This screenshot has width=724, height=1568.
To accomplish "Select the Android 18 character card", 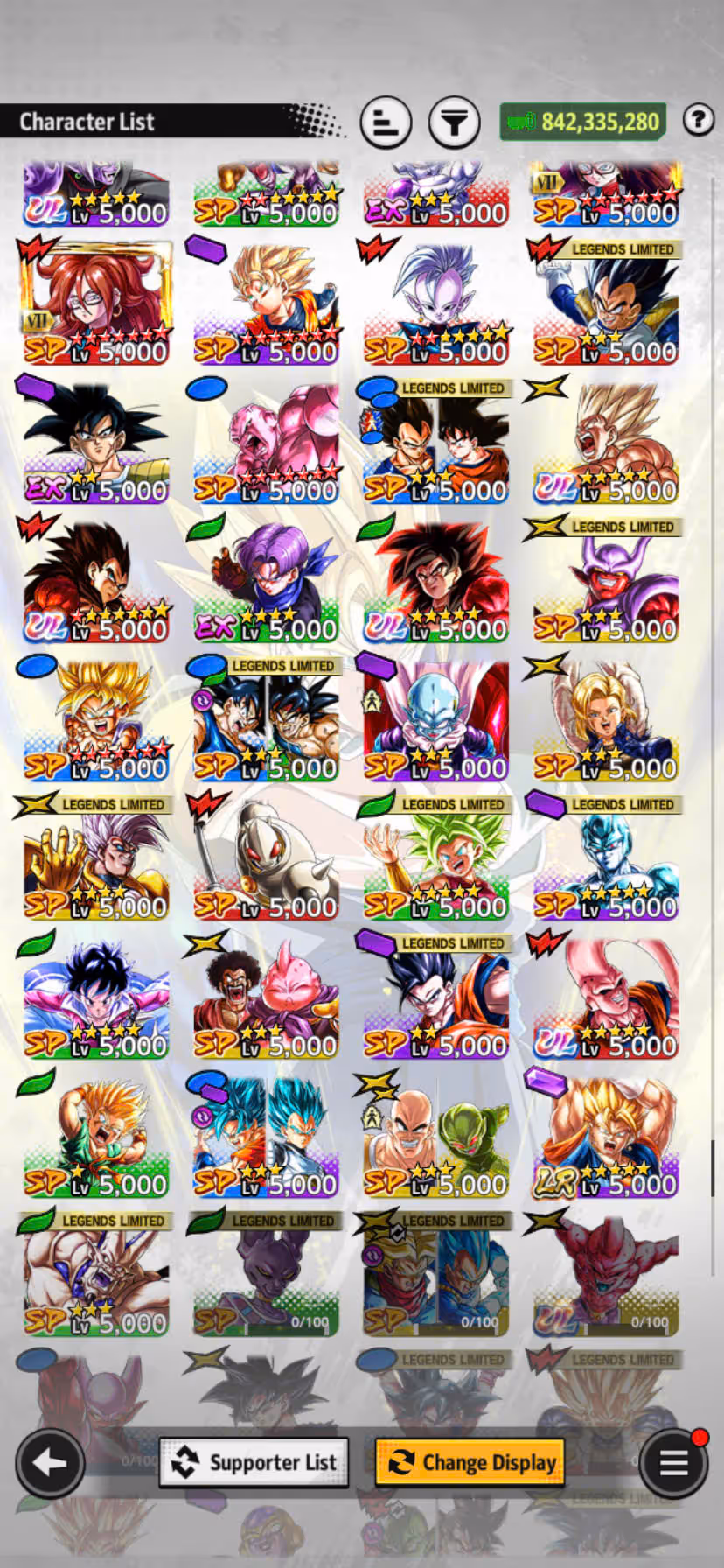I will 605,720.
